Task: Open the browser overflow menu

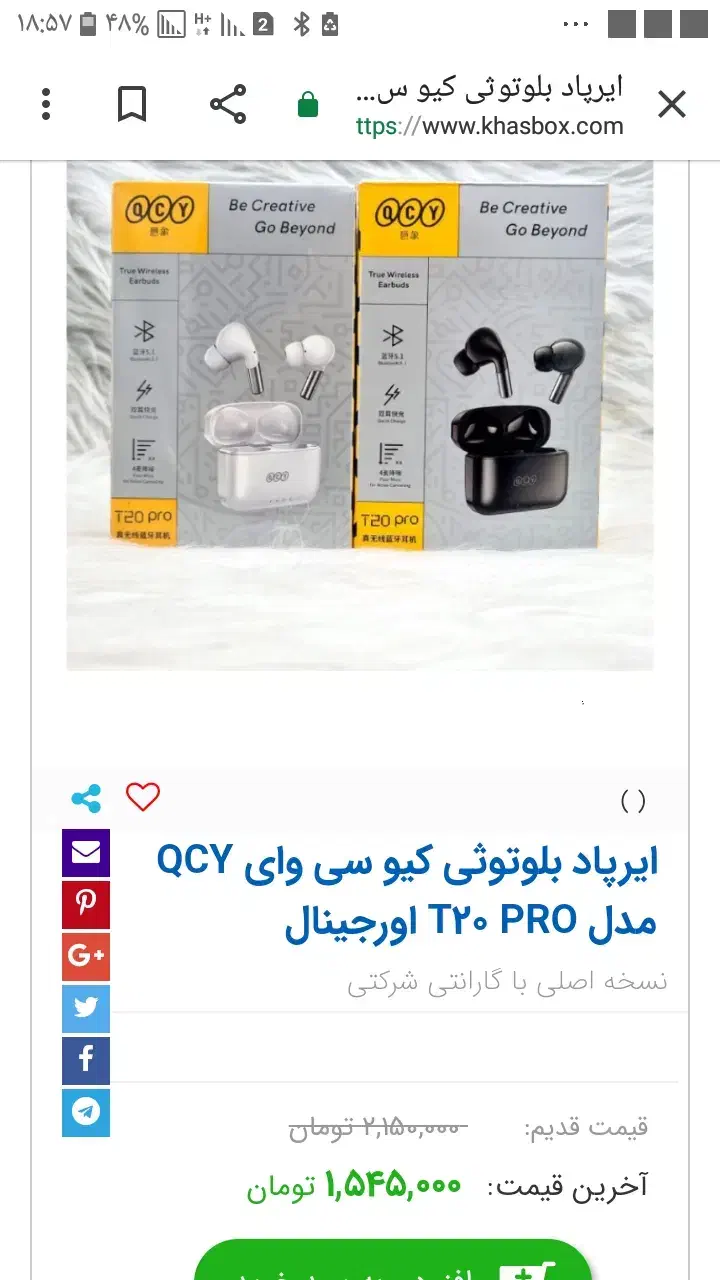Action: tap(46, 104)
